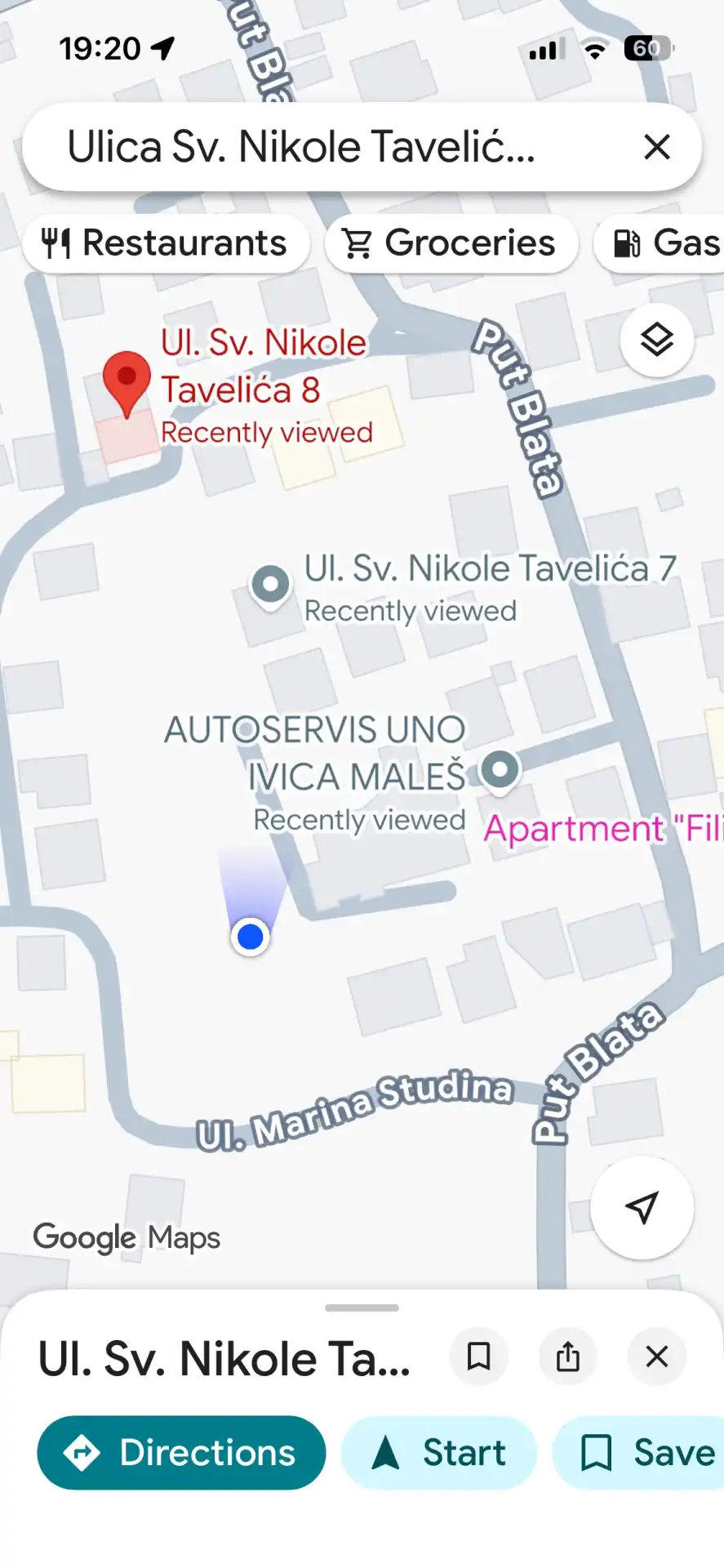Bookmark this place from the panel header

point(478,1356)
